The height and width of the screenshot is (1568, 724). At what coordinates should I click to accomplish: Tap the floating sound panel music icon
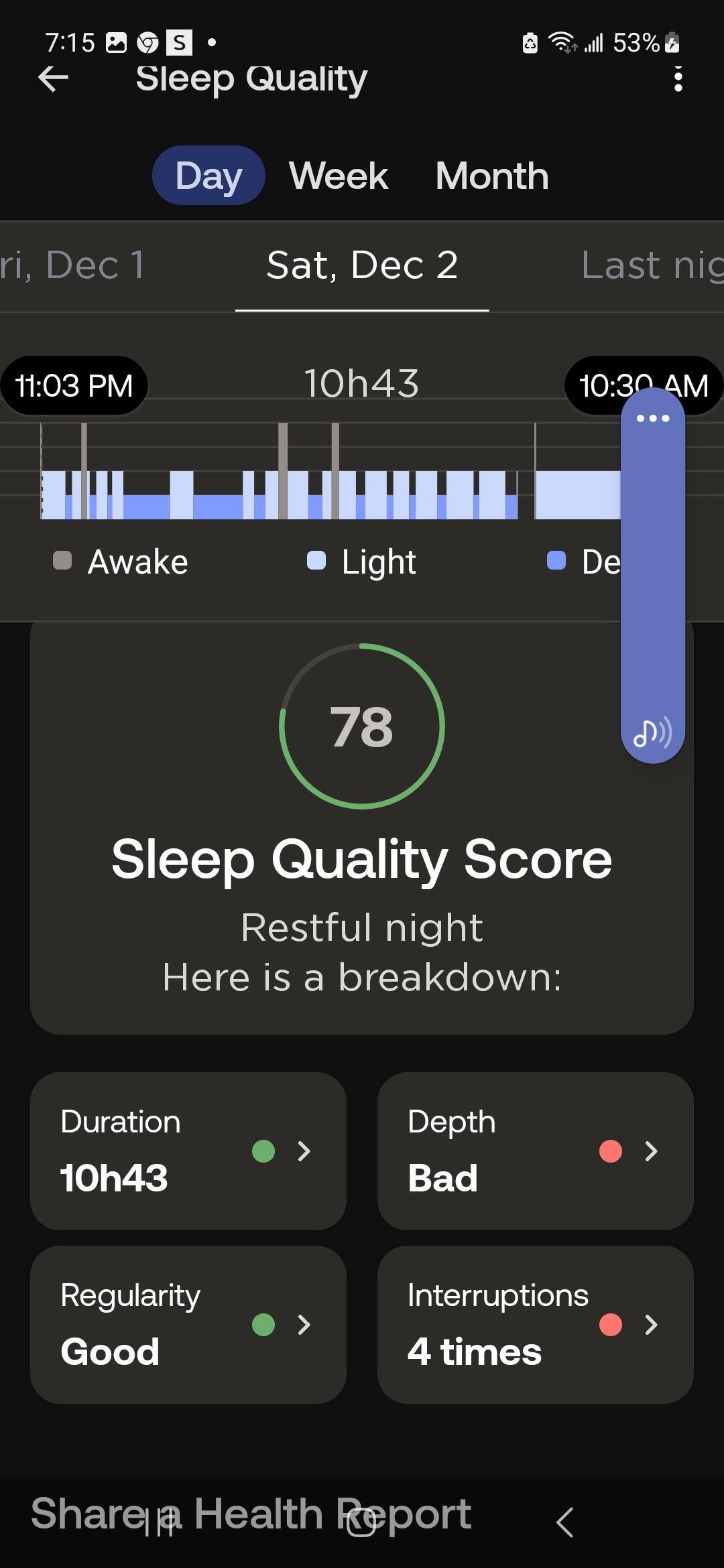point(652,732)
